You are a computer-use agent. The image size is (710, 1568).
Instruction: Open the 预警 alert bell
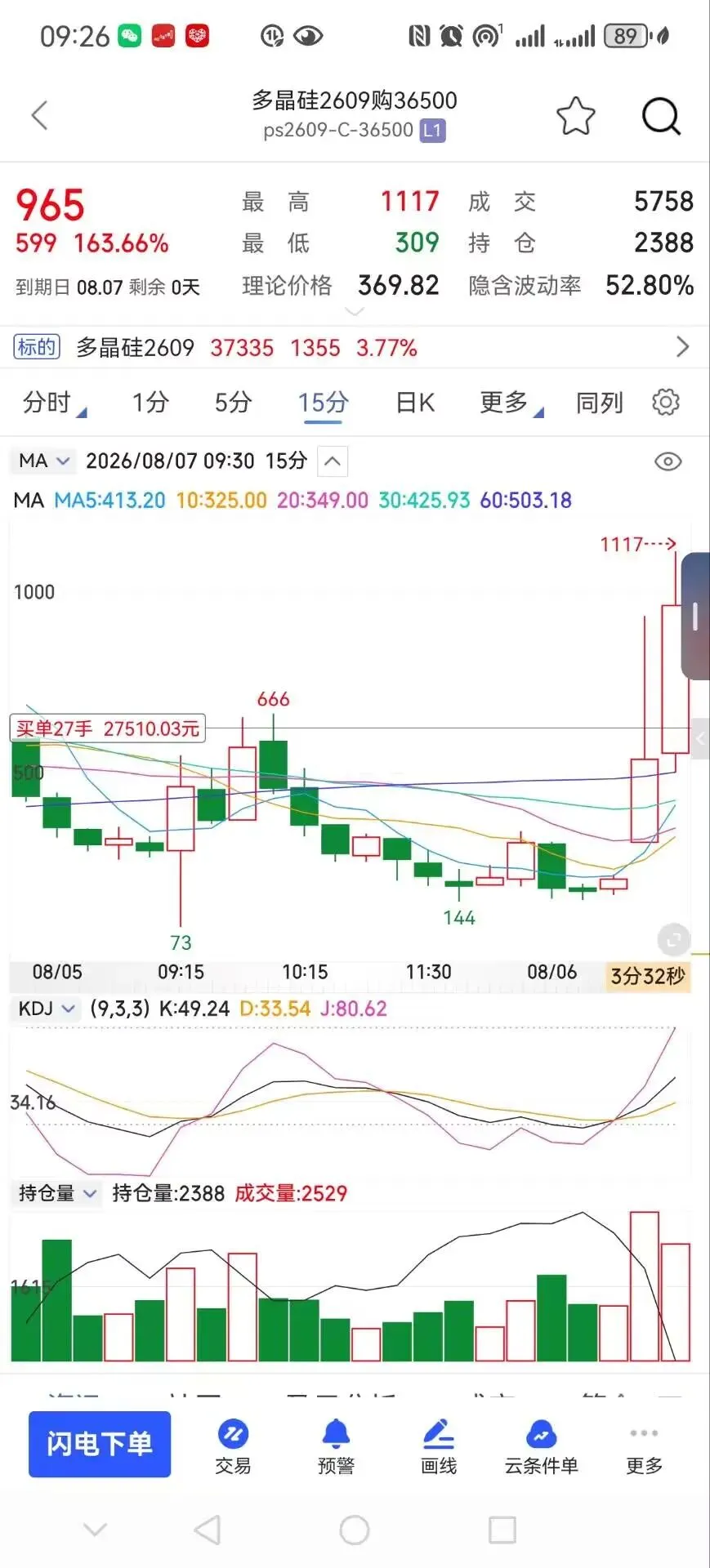336,1447
